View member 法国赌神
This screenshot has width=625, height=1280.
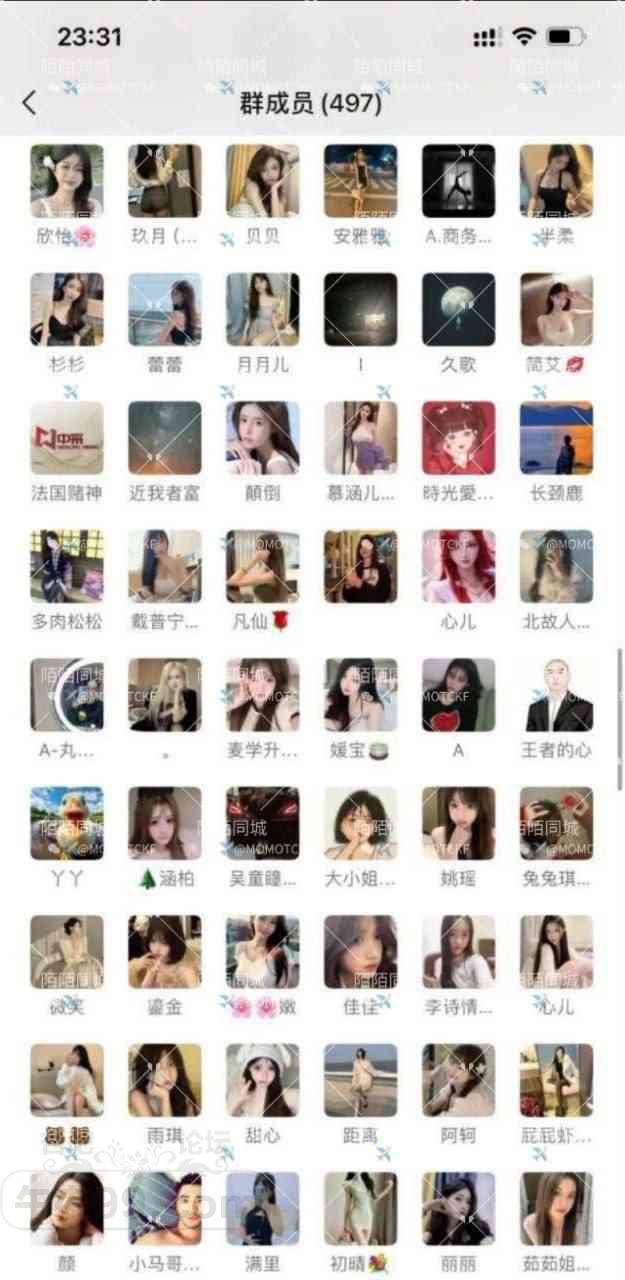tap(67, 438)
